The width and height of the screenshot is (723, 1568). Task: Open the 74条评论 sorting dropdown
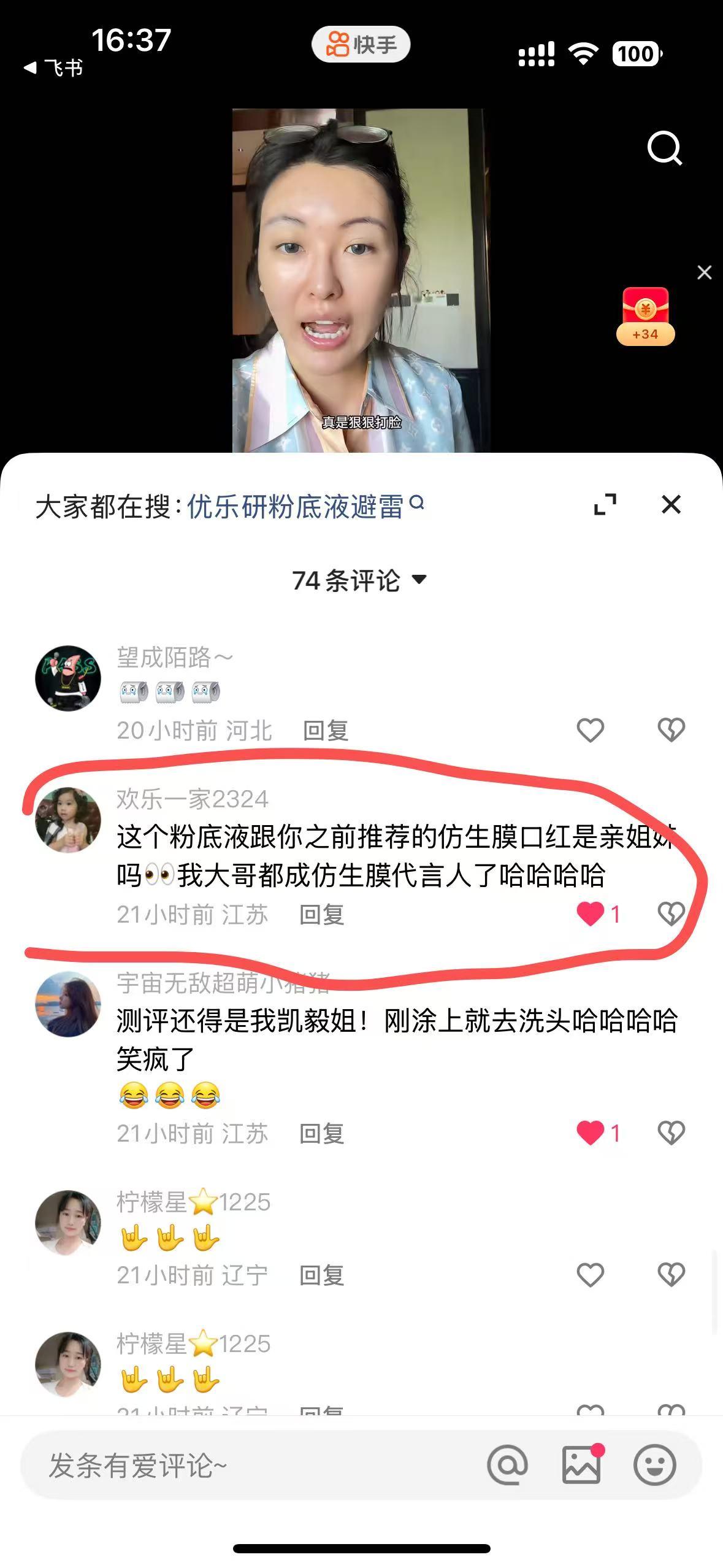point(360,580)
